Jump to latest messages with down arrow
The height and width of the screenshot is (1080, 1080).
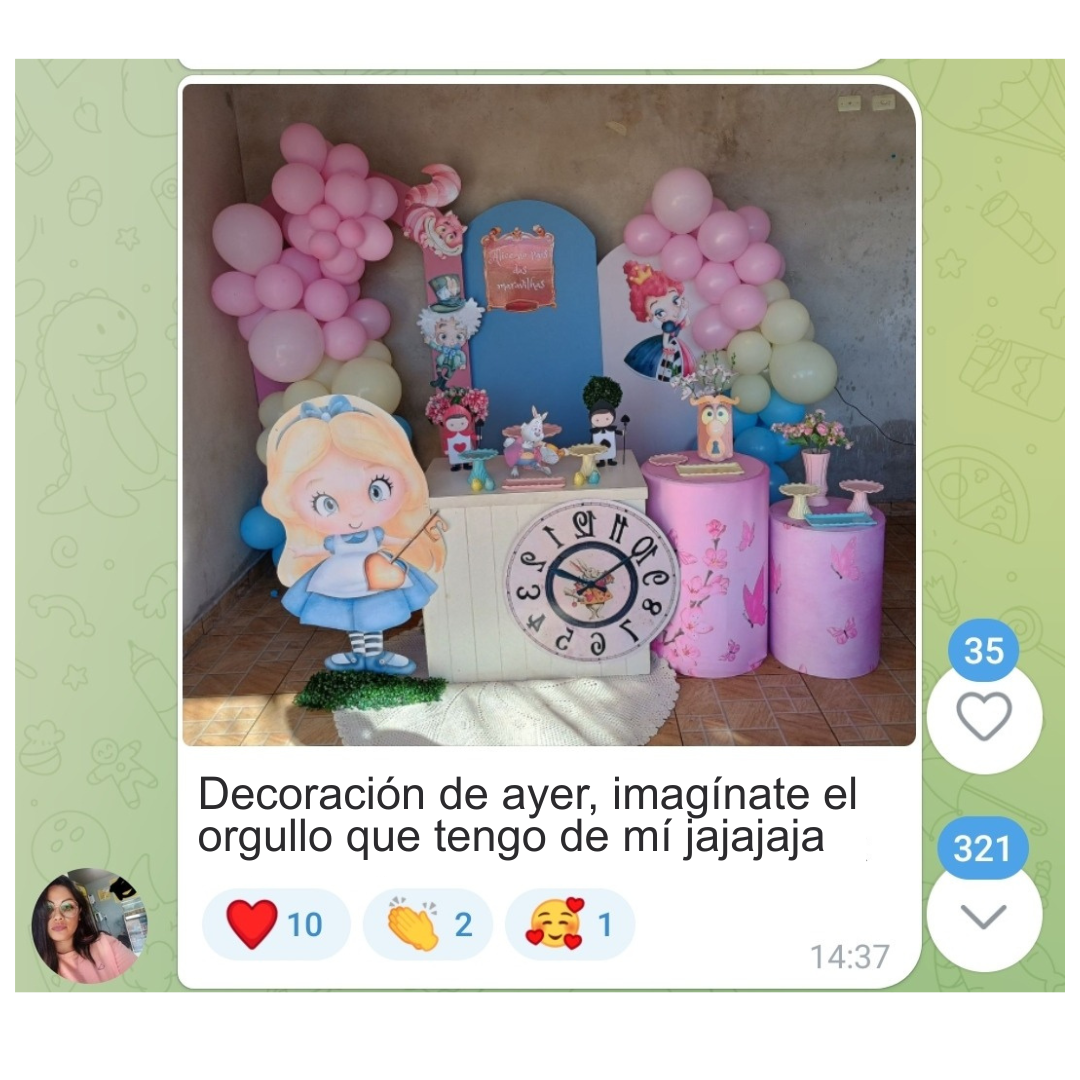click(x=984, y=916)
